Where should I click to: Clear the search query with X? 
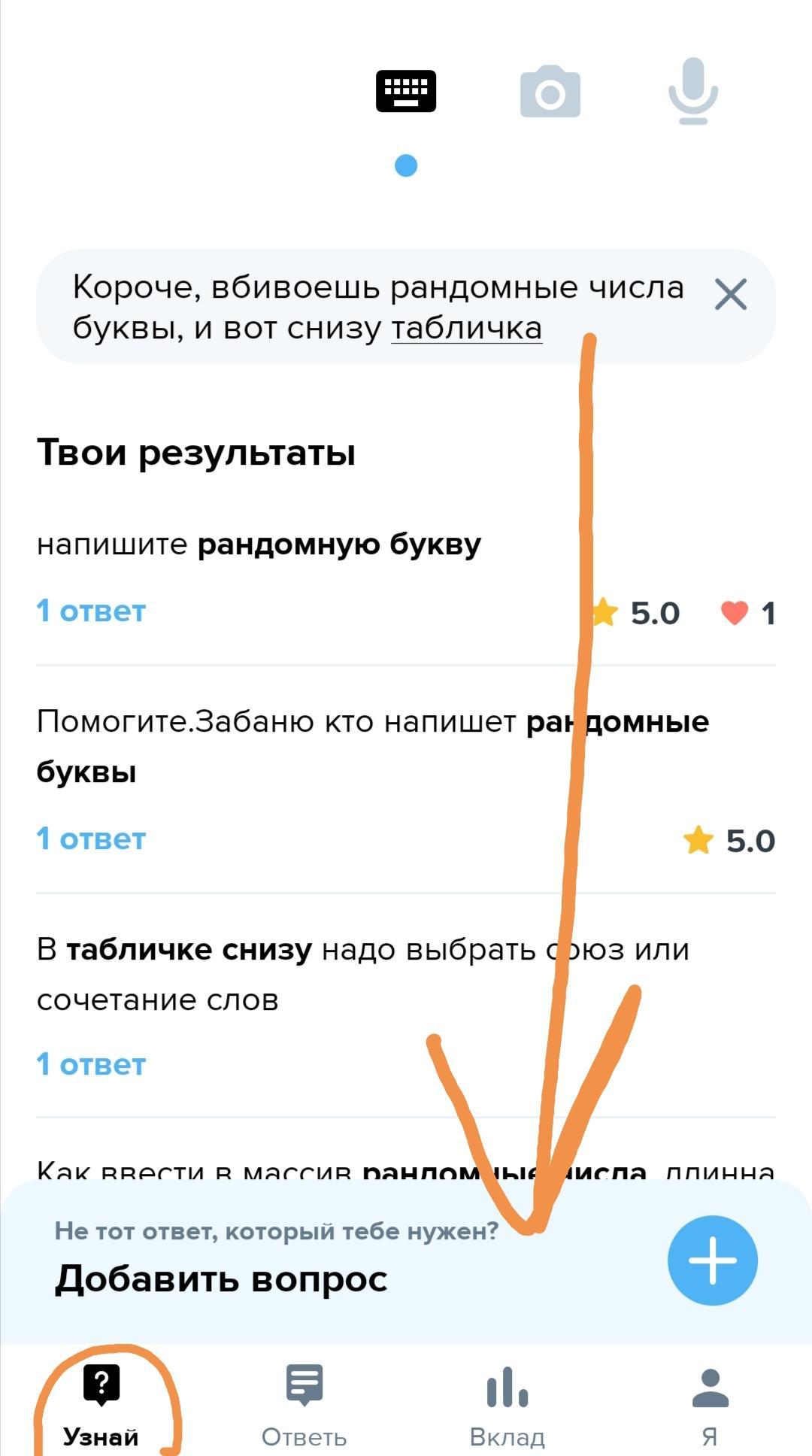(x=731, y=294)
